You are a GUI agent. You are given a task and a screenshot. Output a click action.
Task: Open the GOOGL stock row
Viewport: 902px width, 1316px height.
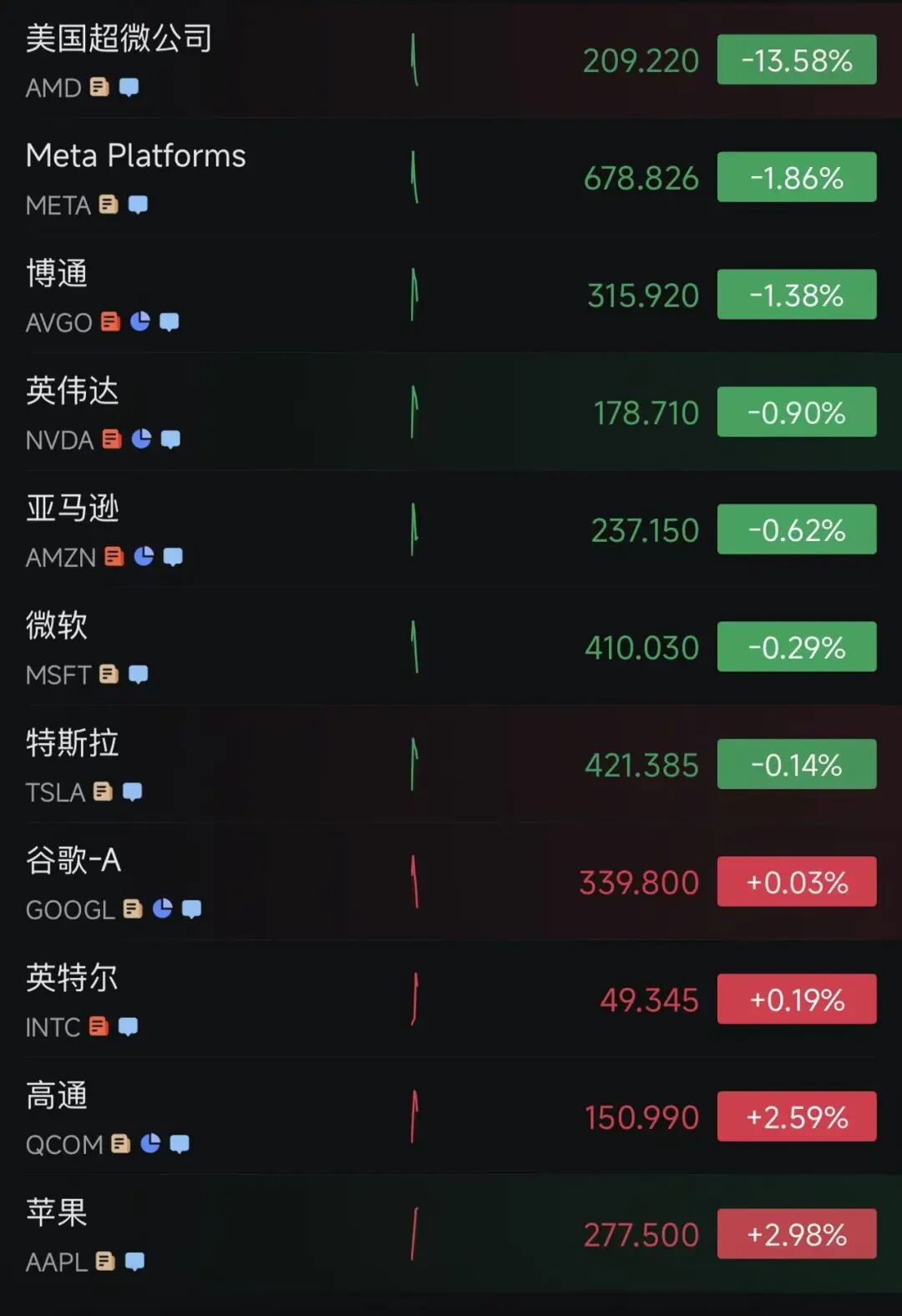coord(73,861)
